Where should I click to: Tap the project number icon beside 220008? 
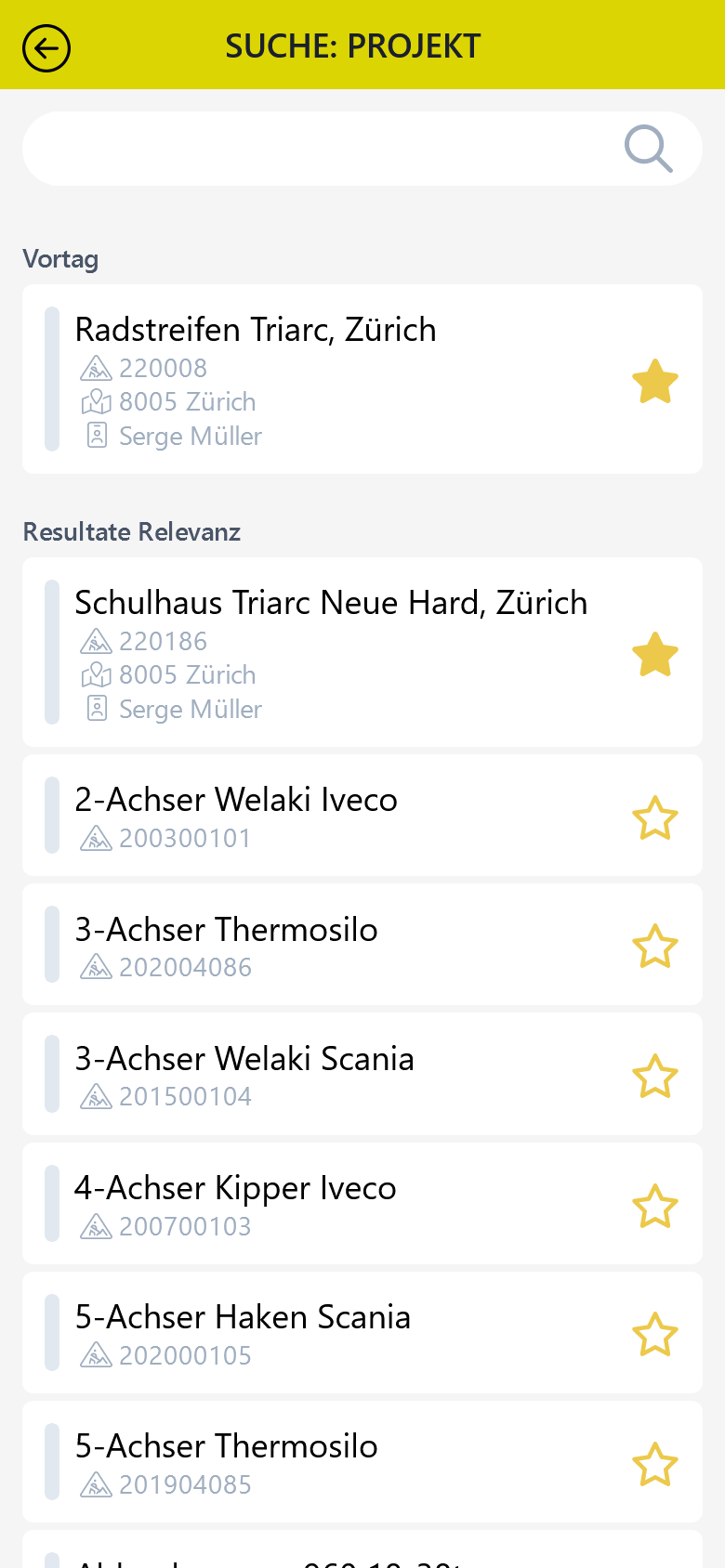tap(97, 368)
